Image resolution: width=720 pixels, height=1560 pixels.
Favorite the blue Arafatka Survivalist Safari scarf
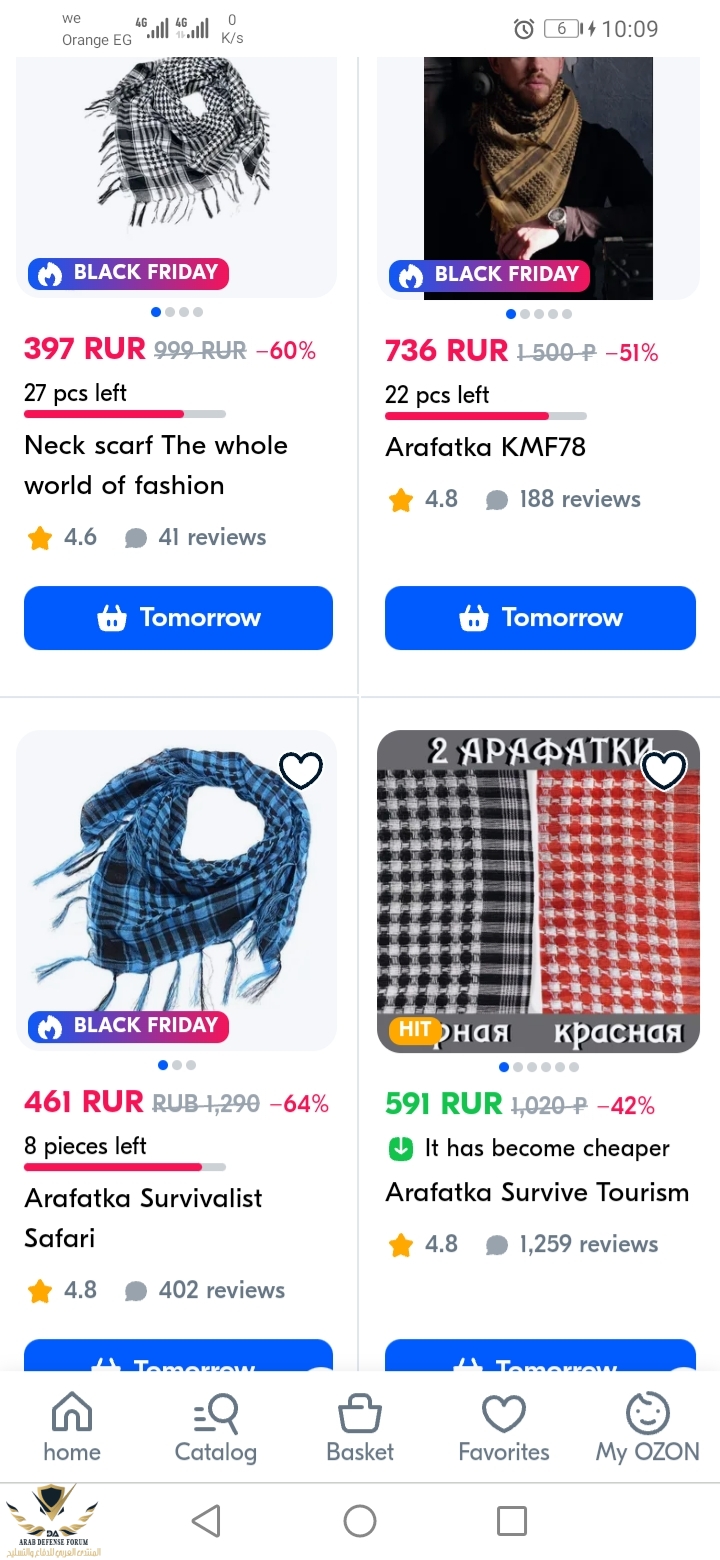301,771
